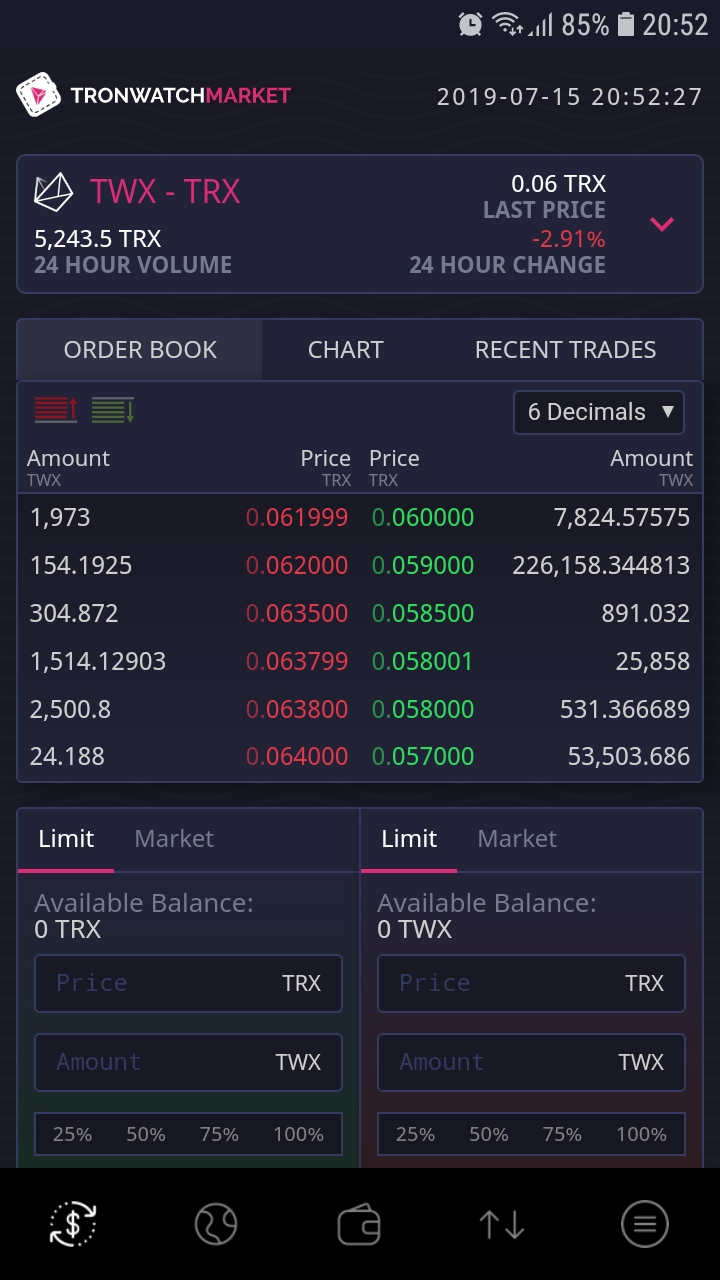Focus the Price field under 0 TRX balance

[x=188, y=983]
